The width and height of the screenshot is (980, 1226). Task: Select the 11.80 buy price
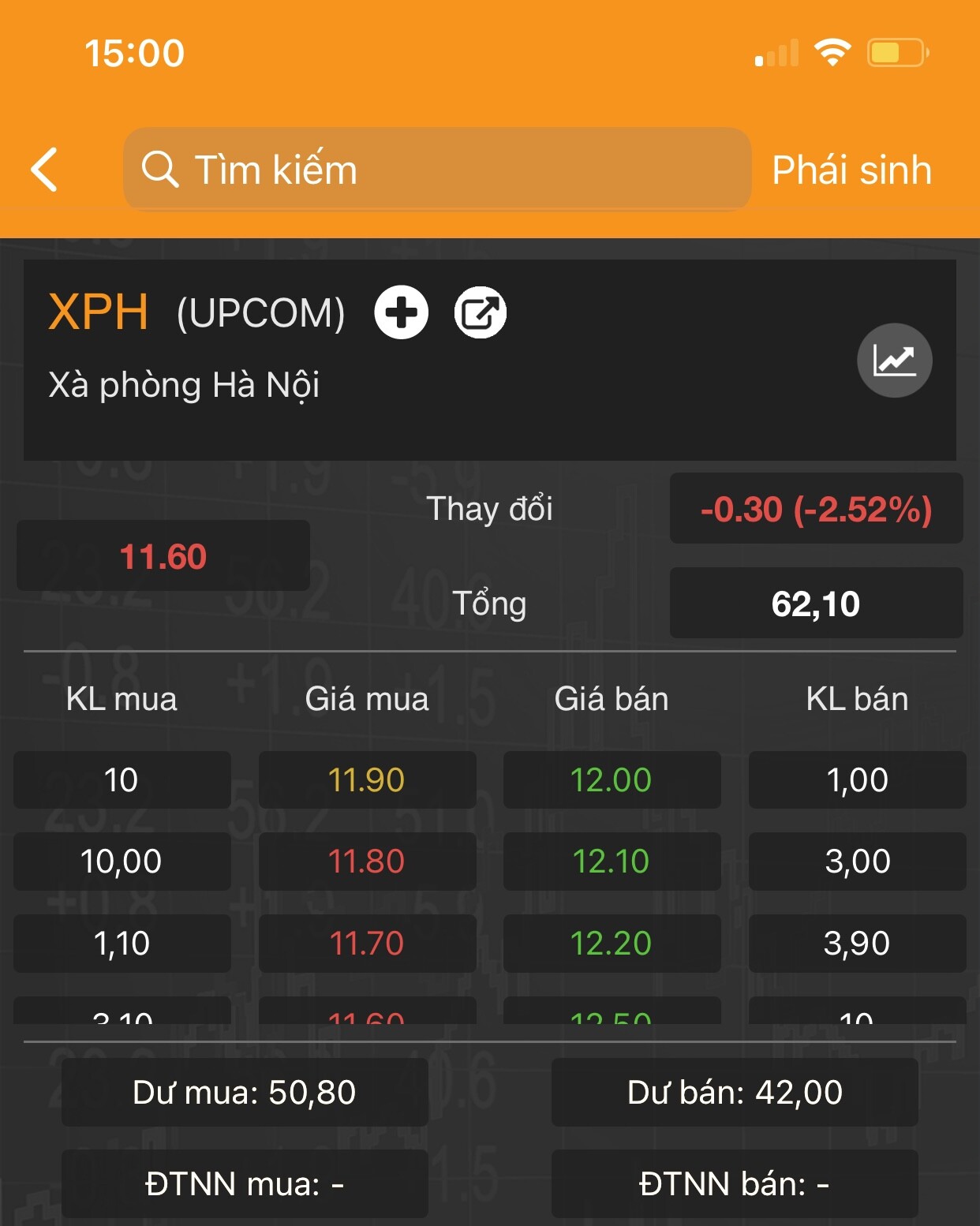tap(367, 862)
